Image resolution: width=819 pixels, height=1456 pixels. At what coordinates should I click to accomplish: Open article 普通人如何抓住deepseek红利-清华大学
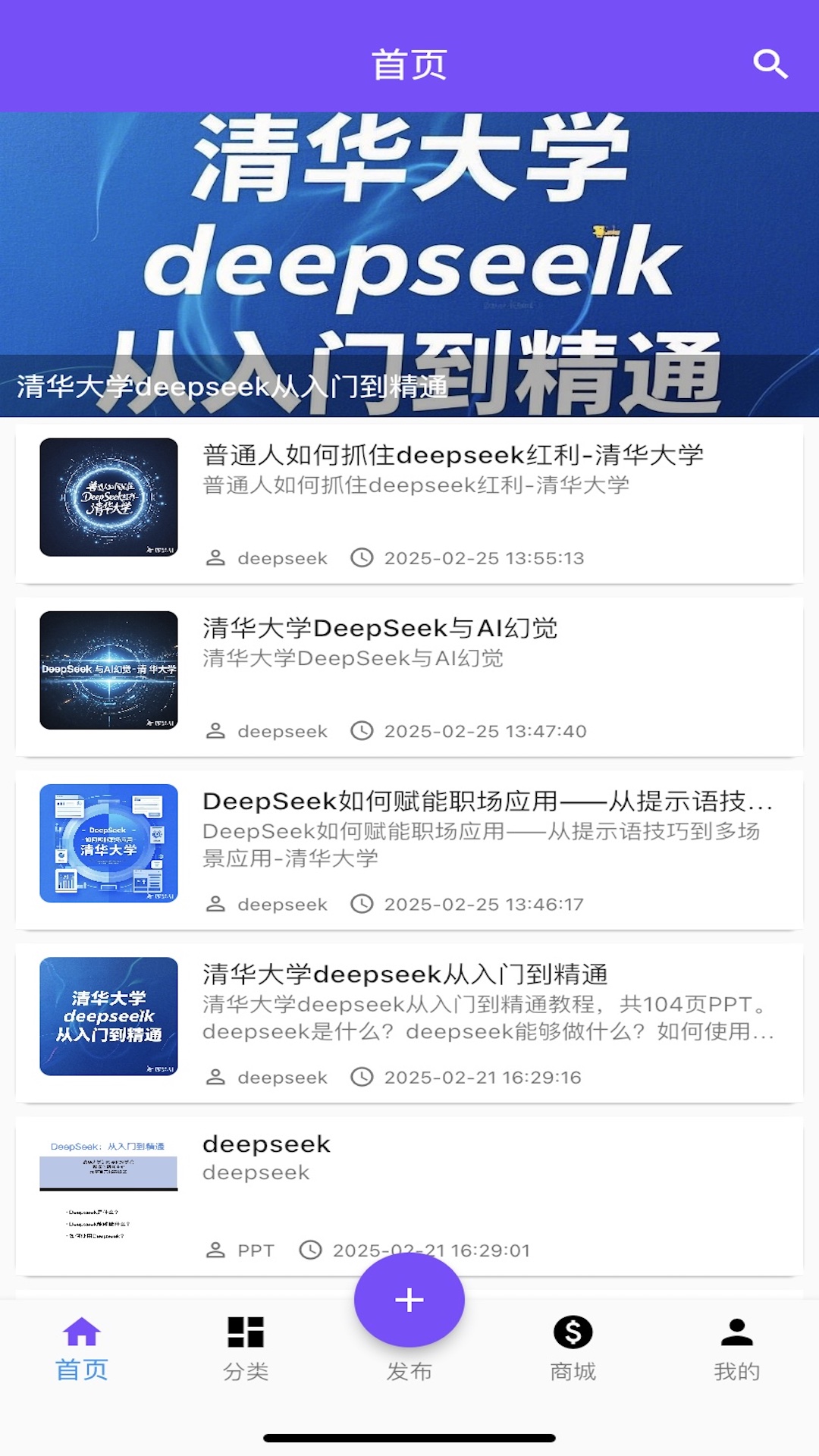click(x=453, y=456)
